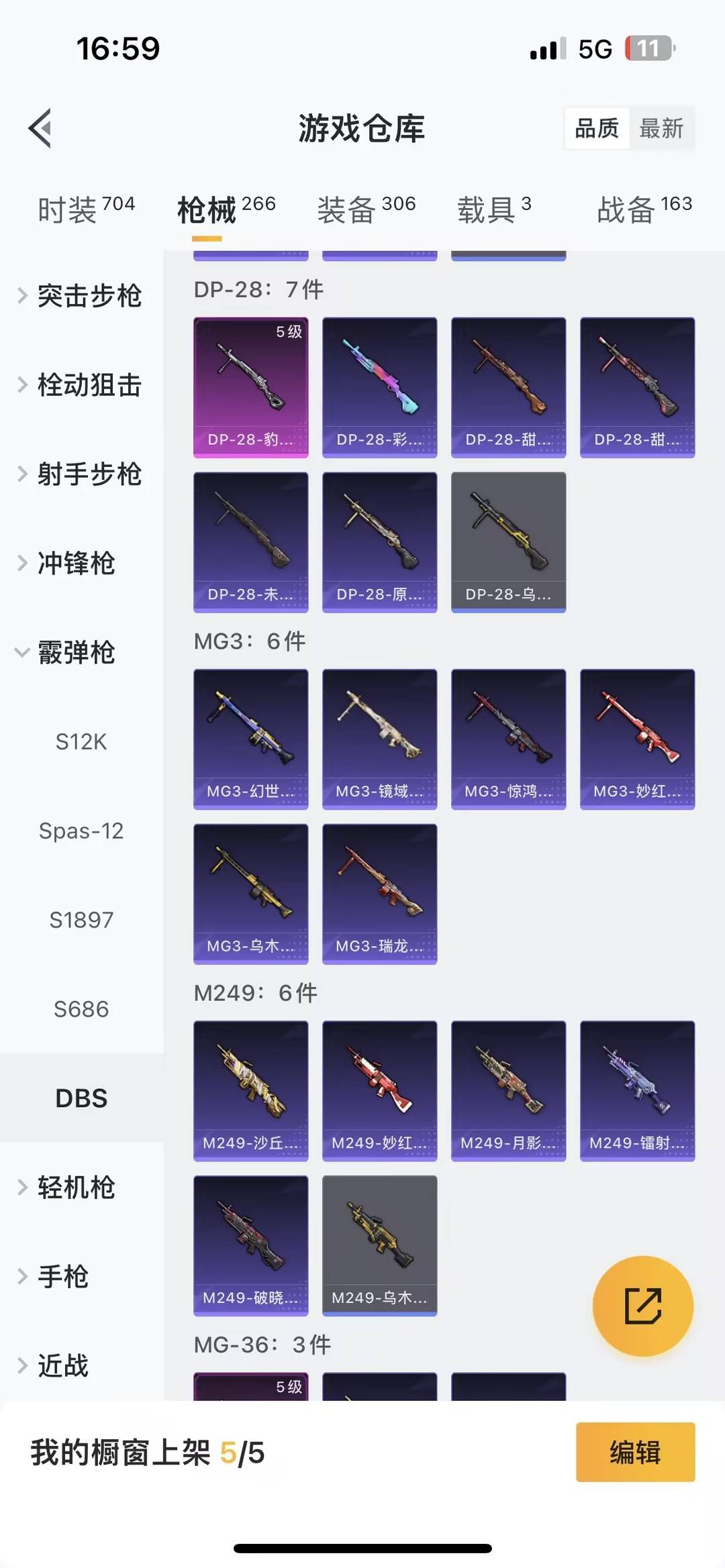
Task: Tap the 编辑 button
Action: point(635,1453)
